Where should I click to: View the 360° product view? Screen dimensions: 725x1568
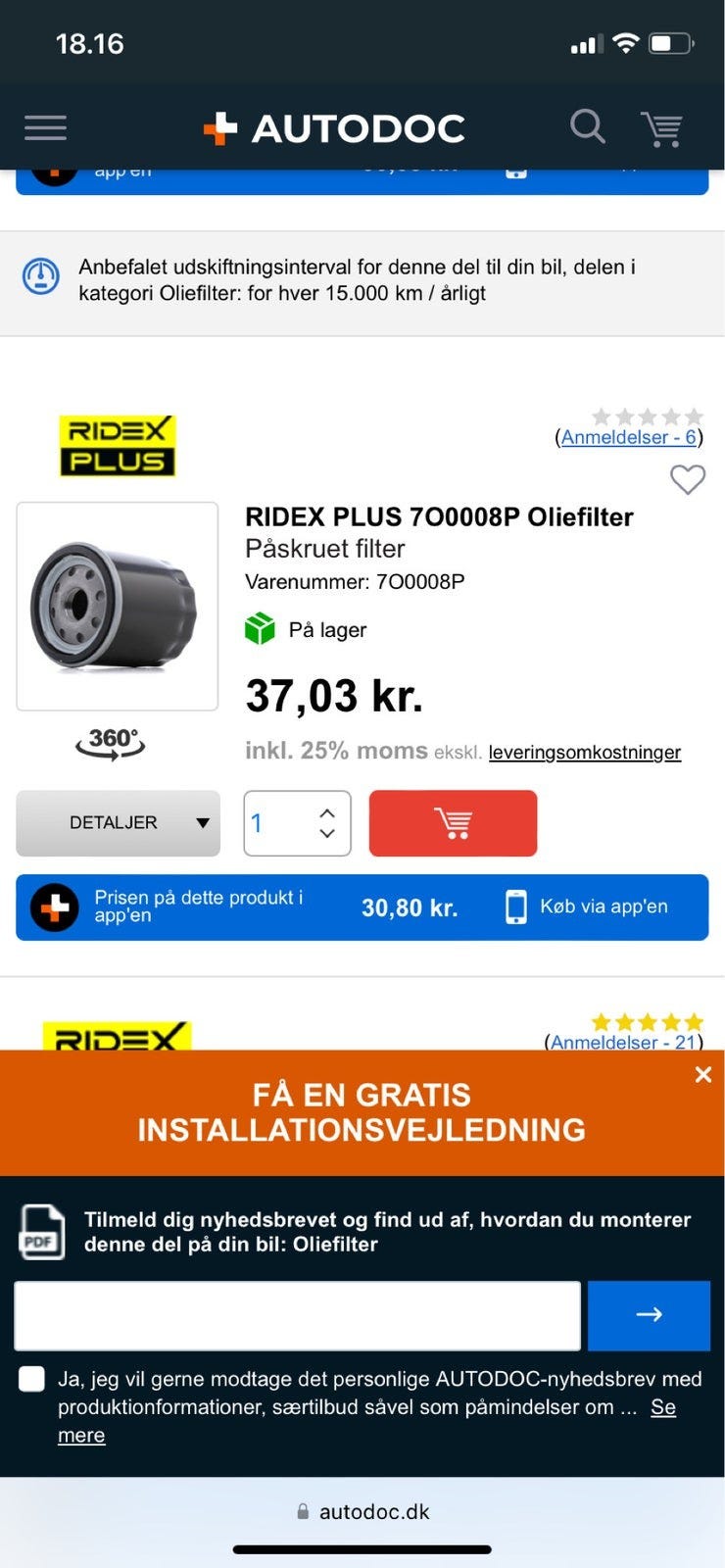[x=111, y=744]
